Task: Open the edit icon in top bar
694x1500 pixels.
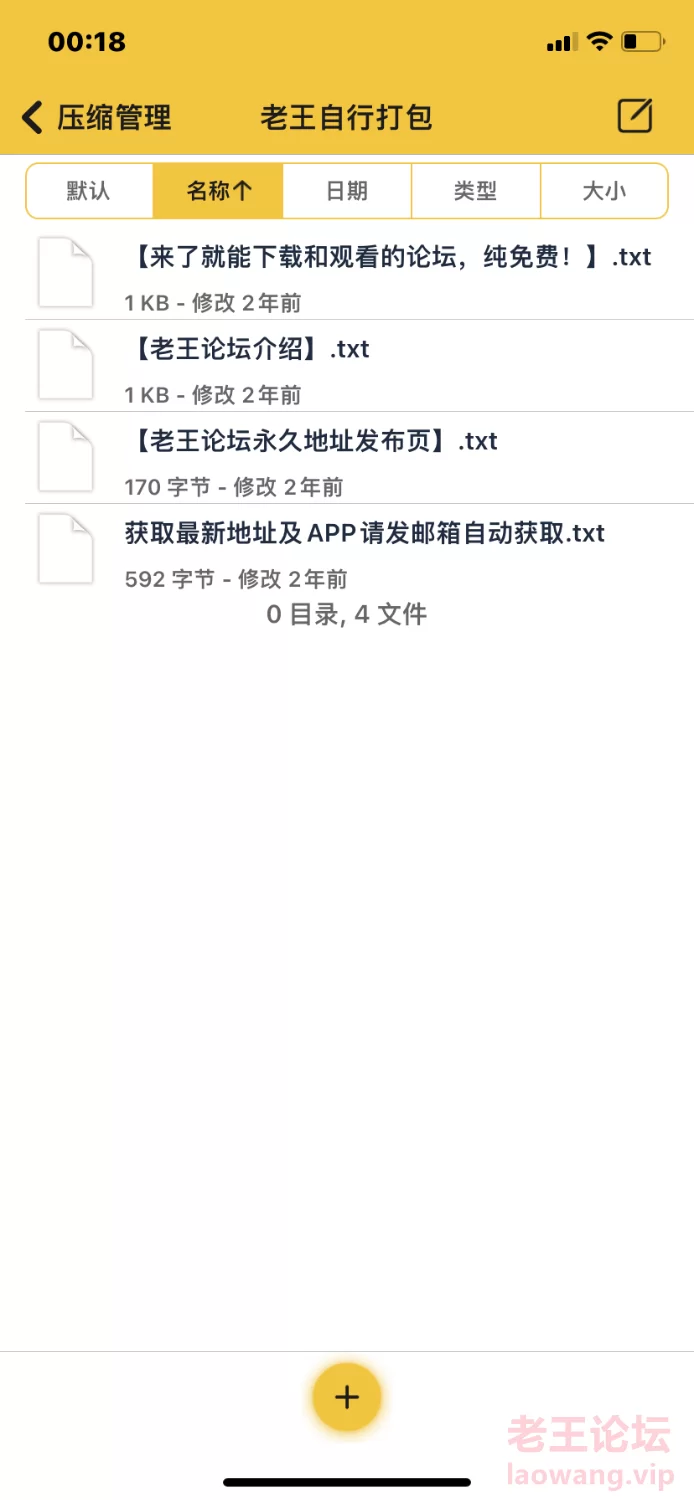Action: pos(634,117)
